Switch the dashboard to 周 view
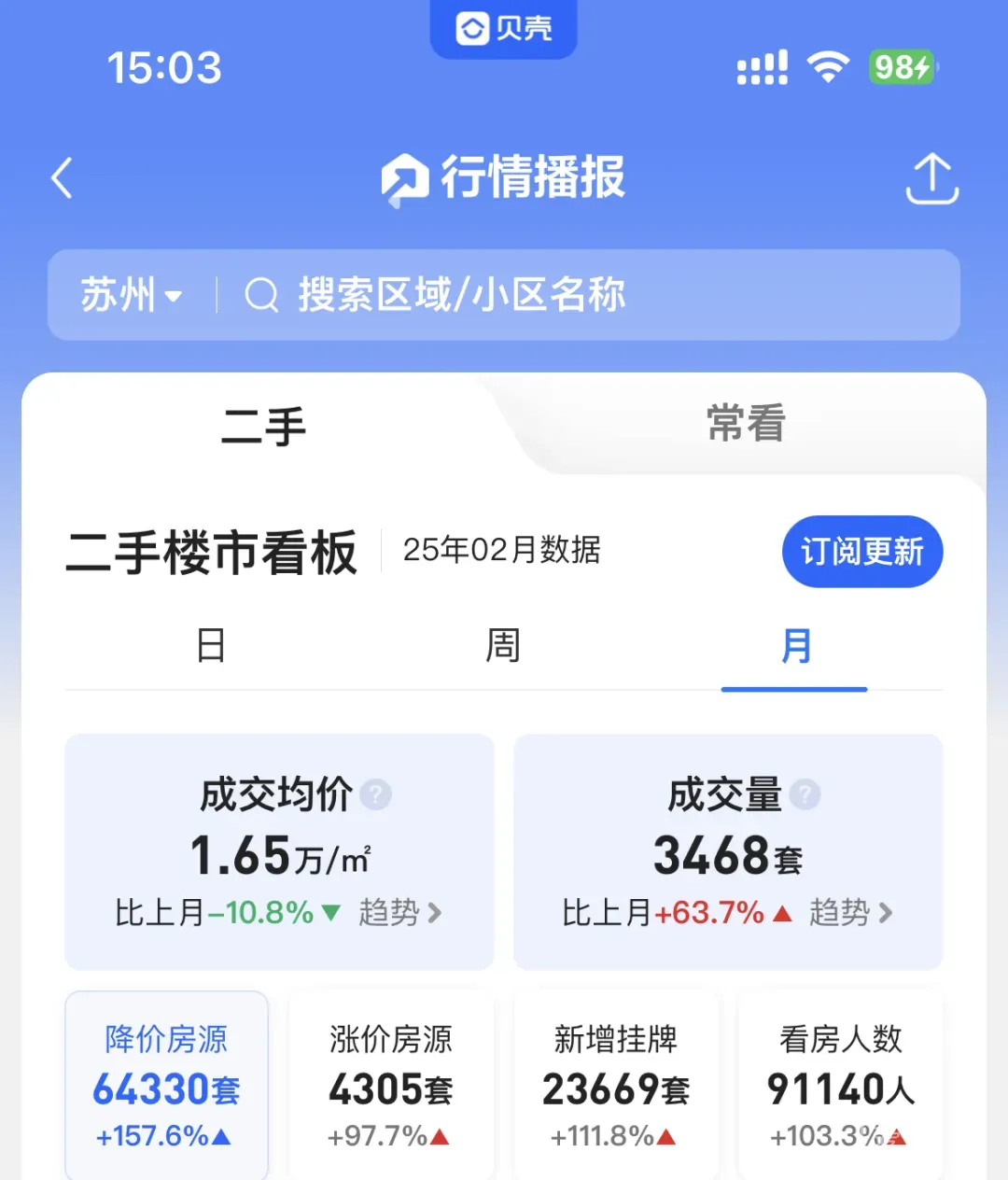Screen dimensions: 1008x1180 (x=502, y=646)
